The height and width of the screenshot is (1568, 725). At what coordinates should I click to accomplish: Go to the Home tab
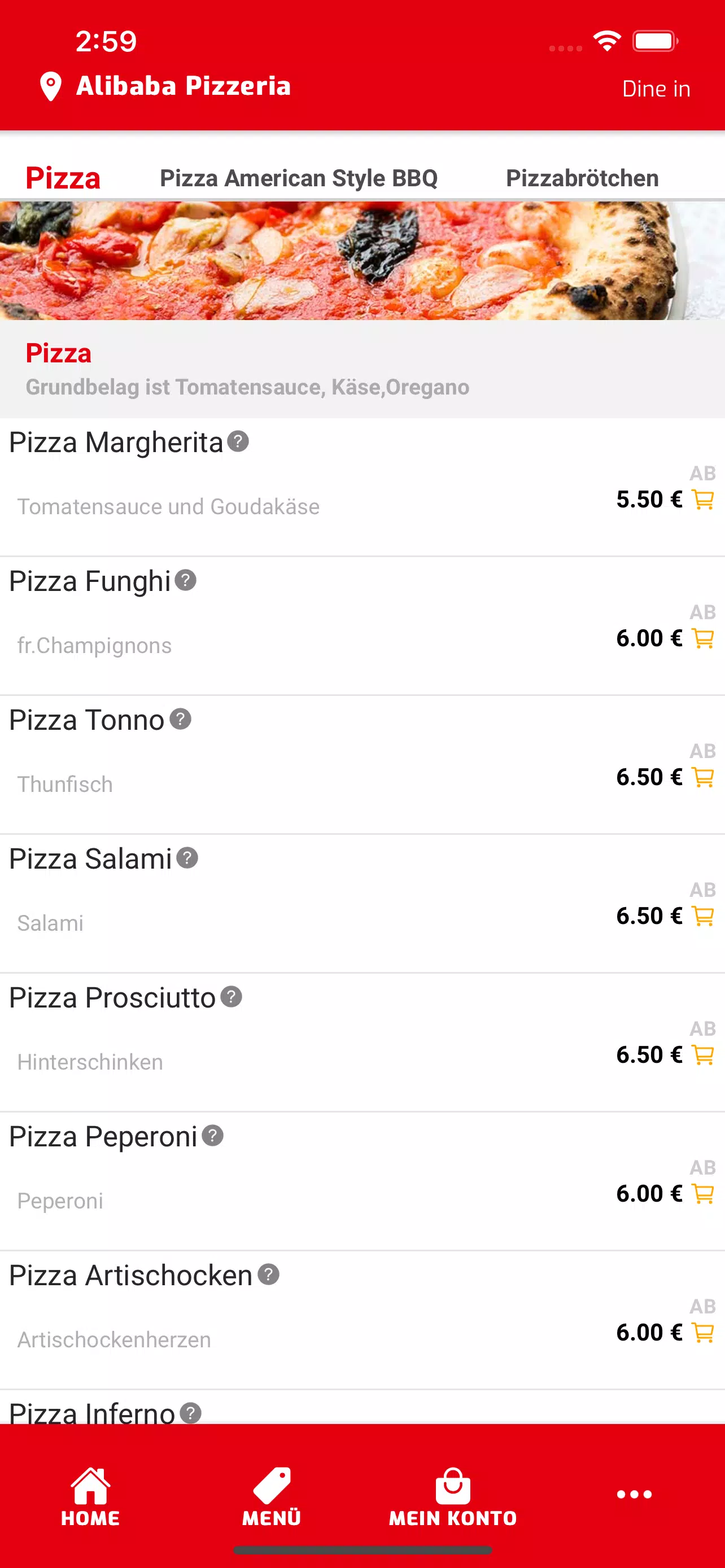coord(90,1496)
